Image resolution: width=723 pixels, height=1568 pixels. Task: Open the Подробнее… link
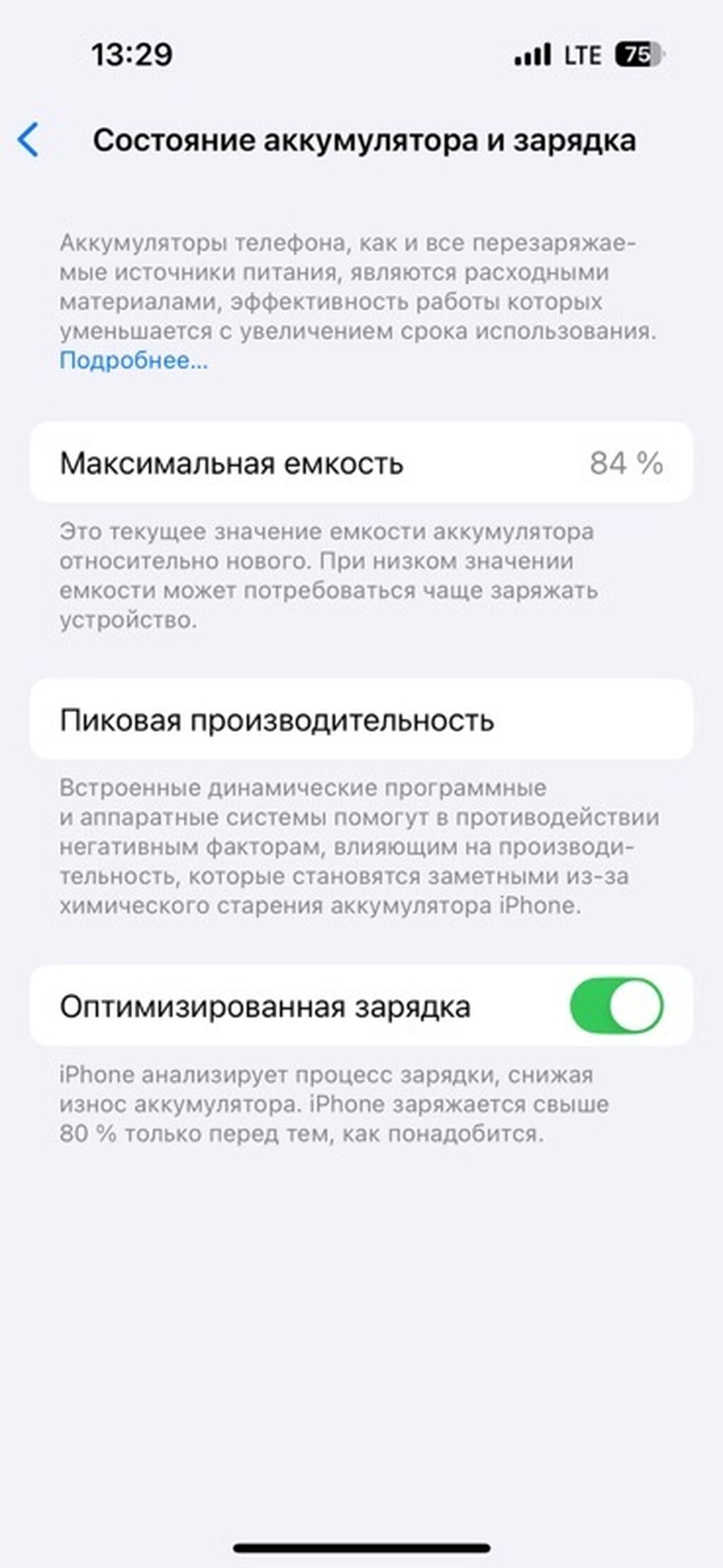click(x=133, y=361)
